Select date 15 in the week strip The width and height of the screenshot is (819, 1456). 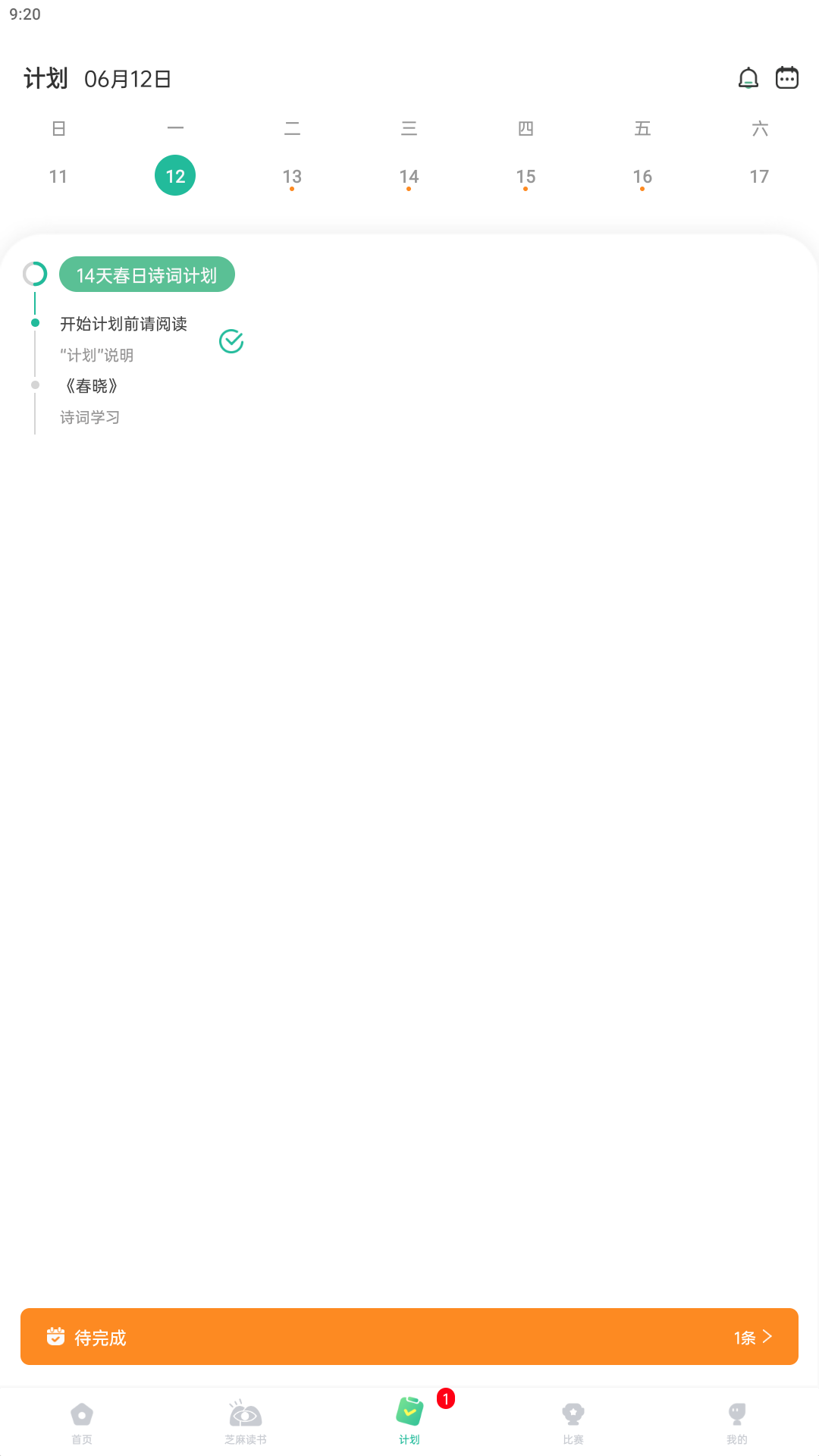pyautogui.click(x=526, y=177)
